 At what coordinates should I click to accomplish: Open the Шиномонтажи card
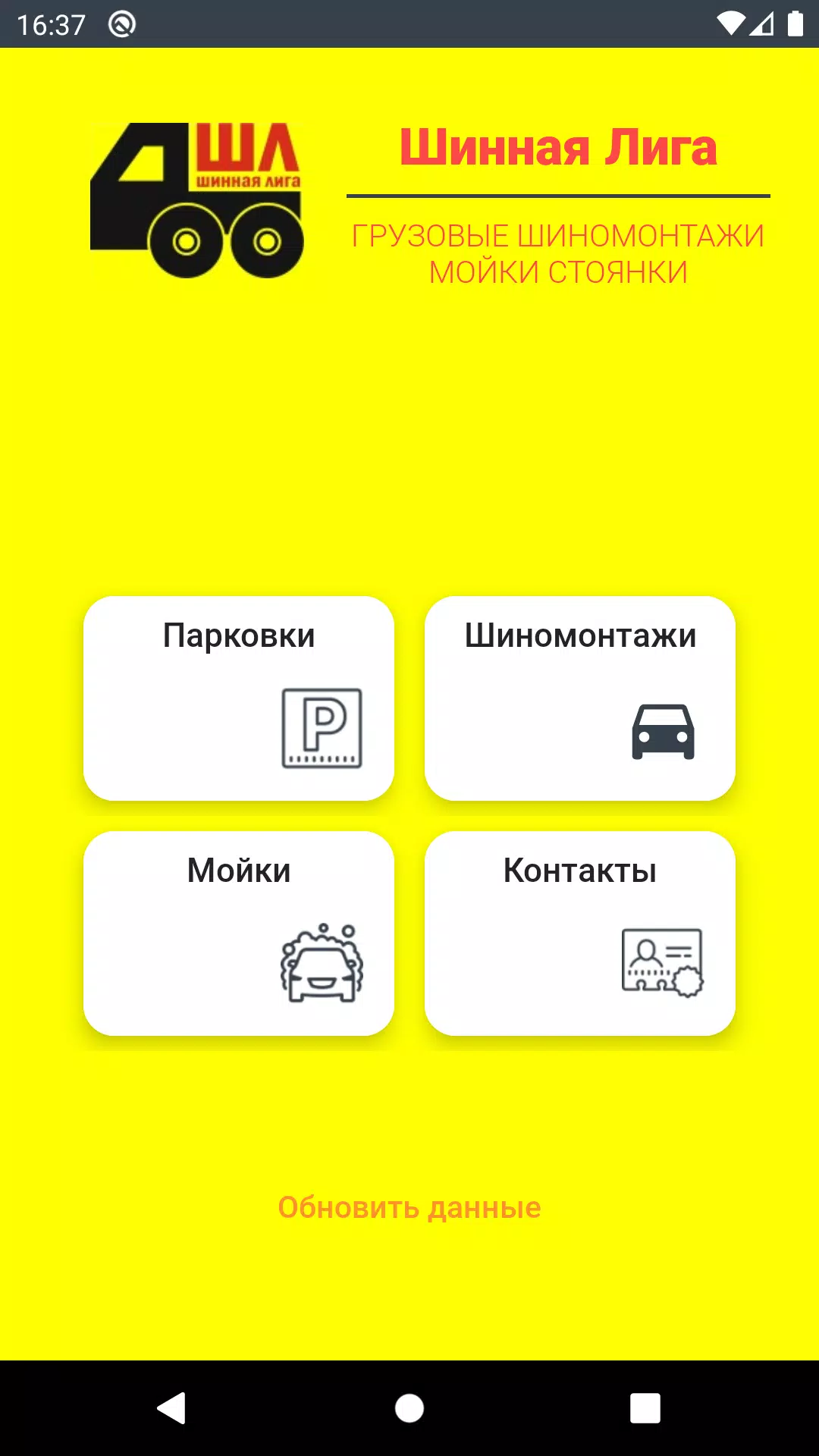click(x=579, y=698)
